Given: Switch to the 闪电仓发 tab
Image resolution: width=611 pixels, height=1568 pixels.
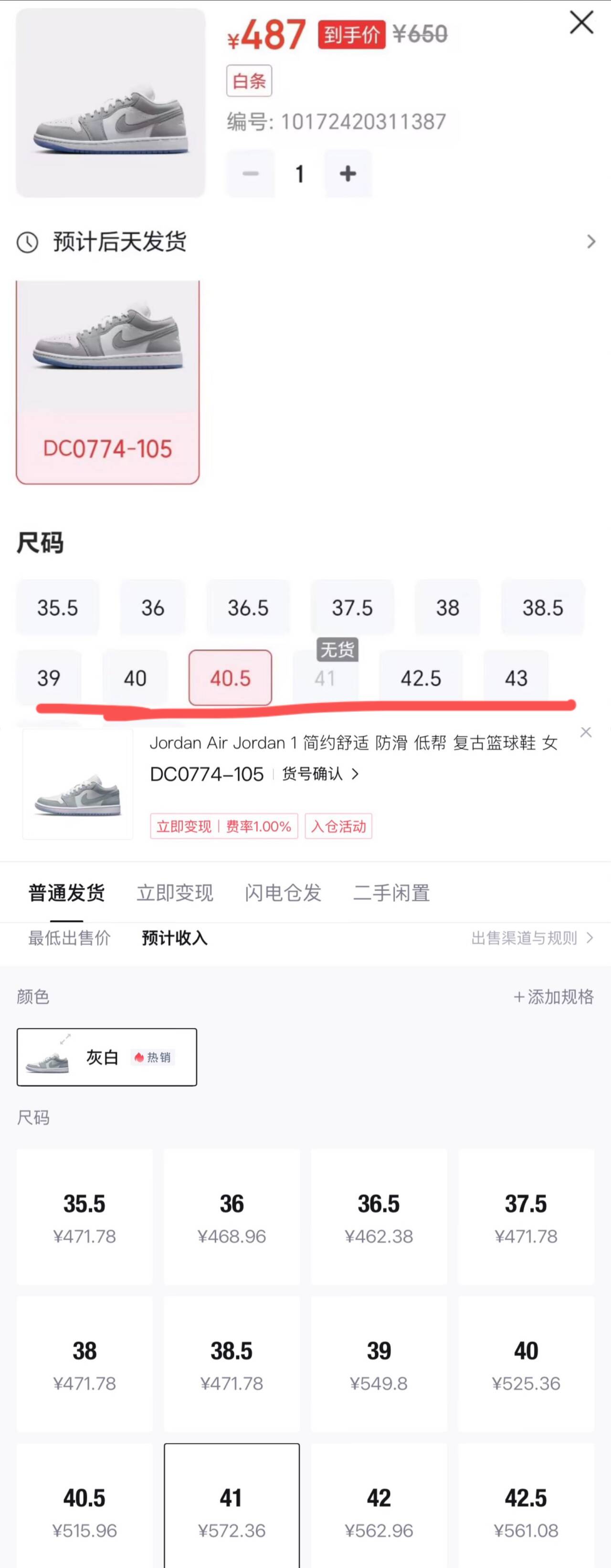Looking at the screenshot, I should 283,893.
